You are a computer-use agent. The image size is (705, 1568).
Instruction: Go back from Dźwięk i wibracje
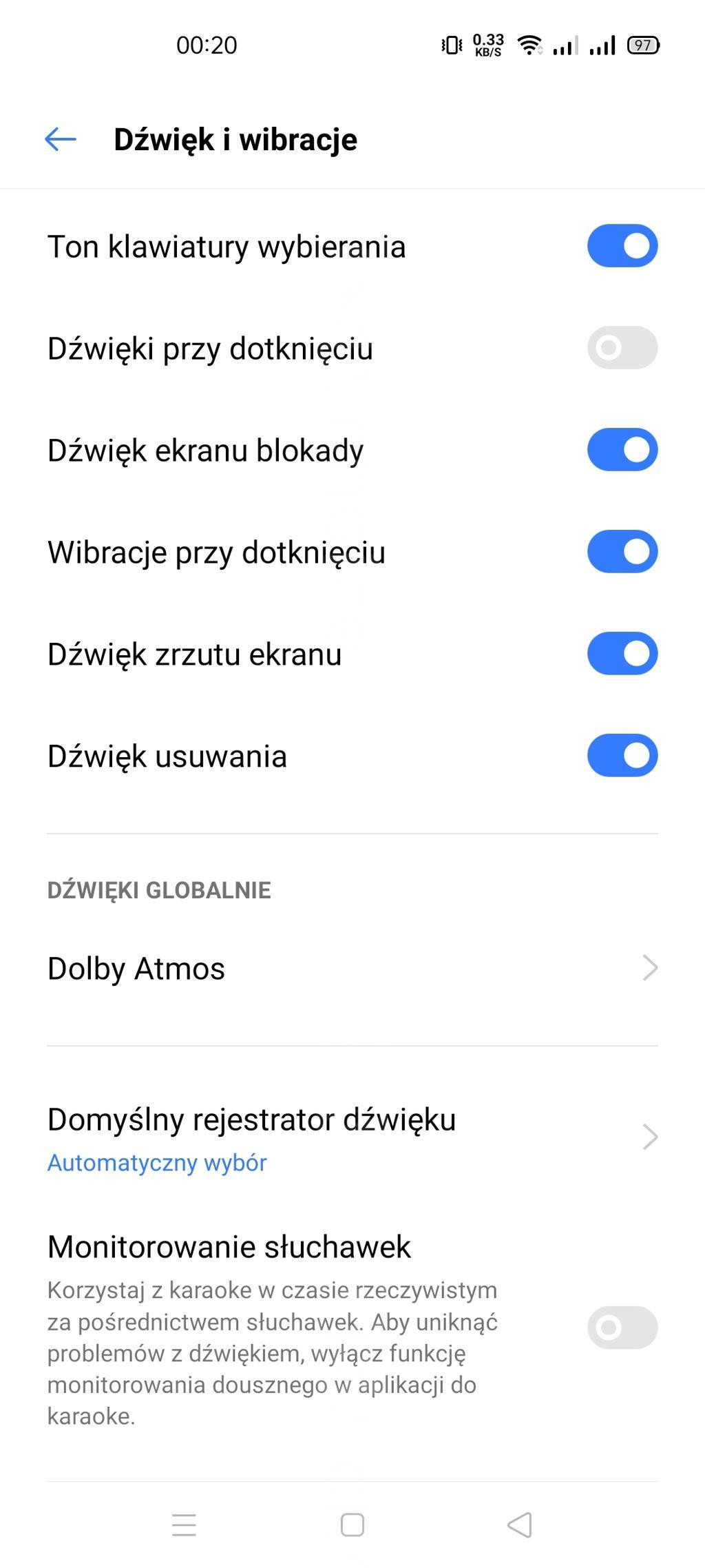pos(61,140)
